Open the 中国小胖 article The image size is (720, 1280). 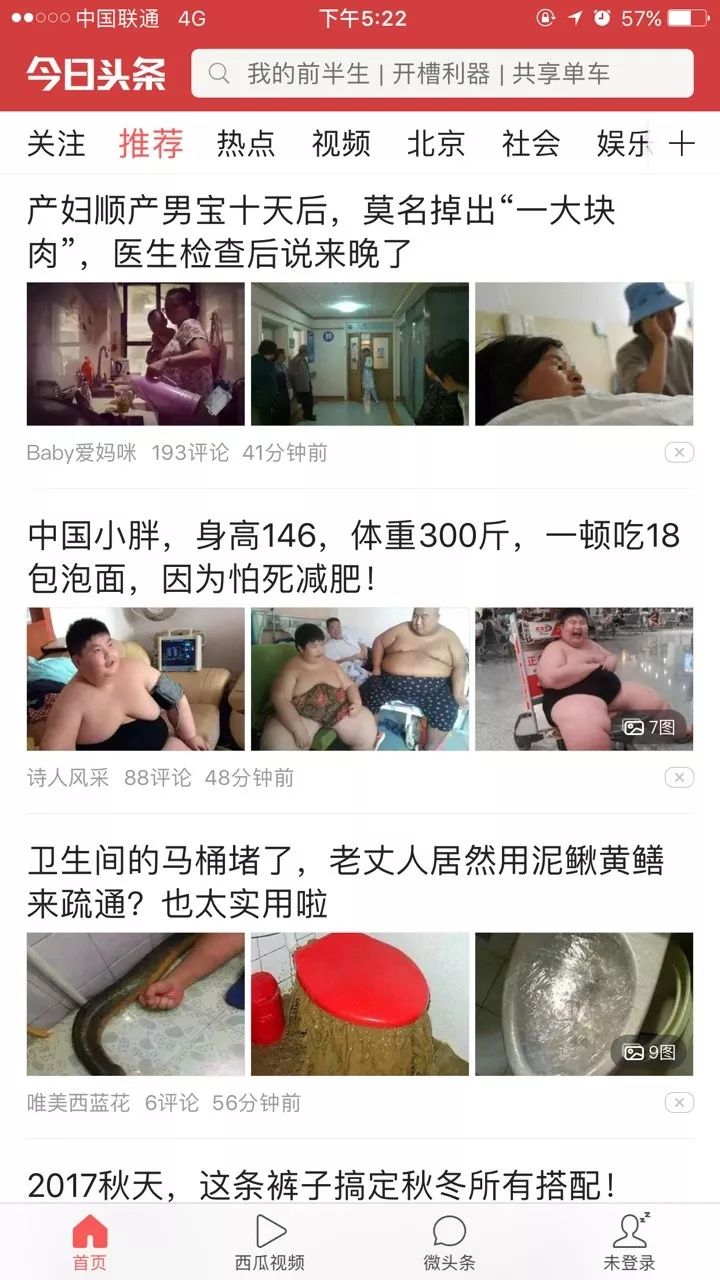(x=353, y=557)
